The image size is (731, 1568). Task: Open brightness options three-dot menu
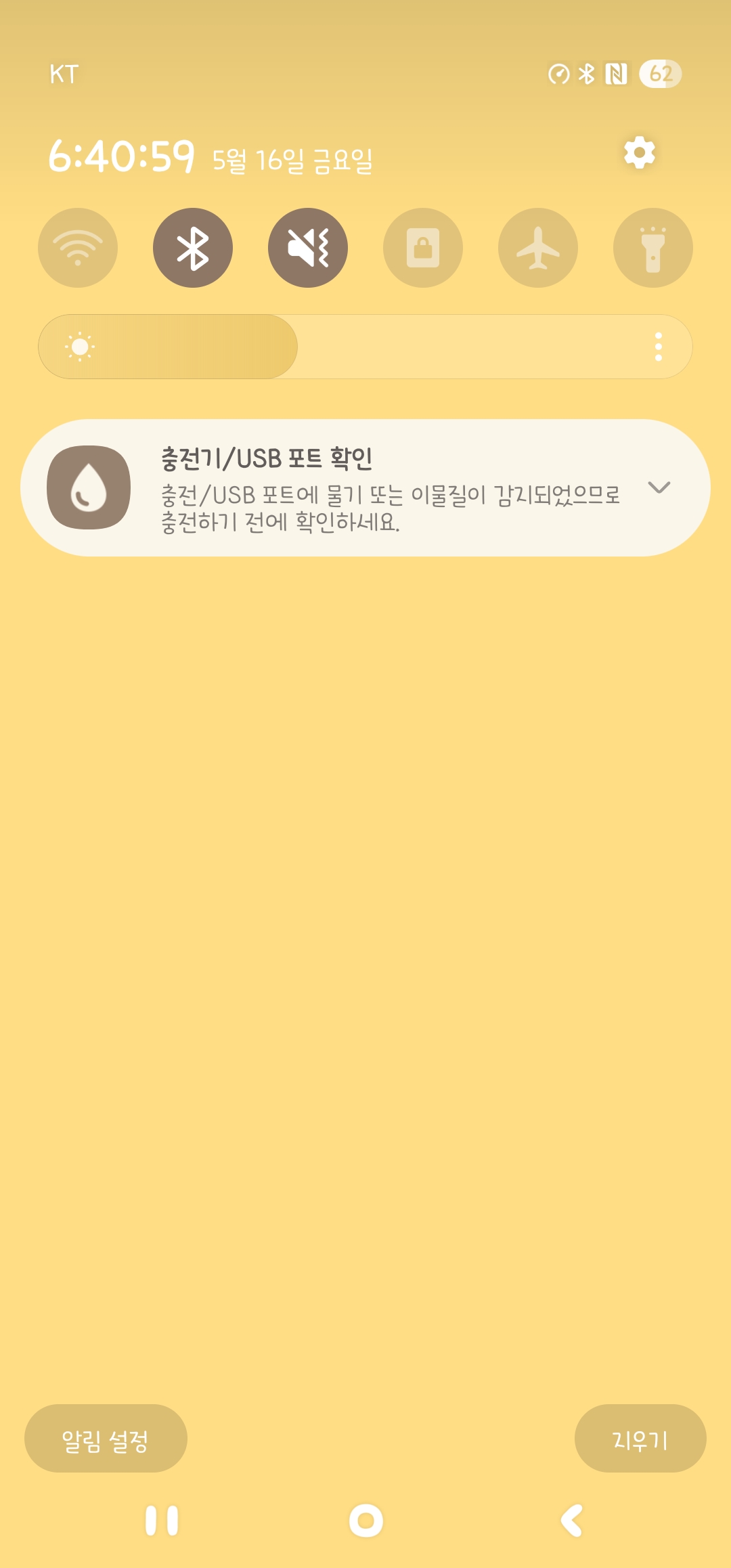pos(658,347)
